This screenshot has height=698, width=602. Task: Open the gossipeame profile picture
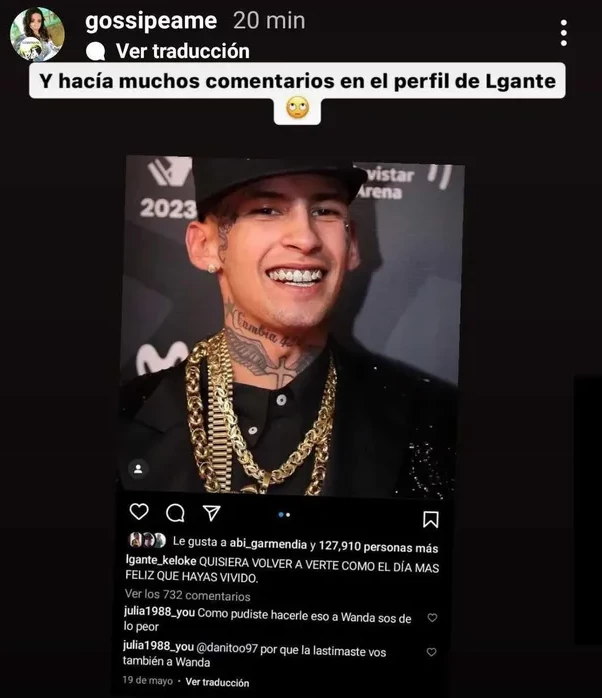(37, 34)
